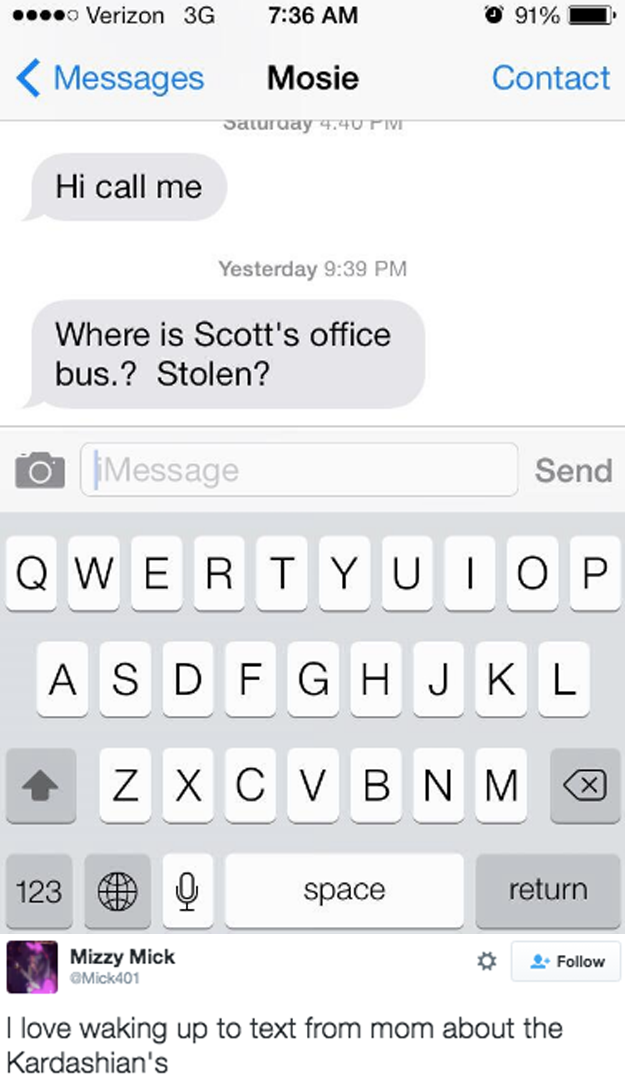Toggle the shift key
This screenshot has width=625, height=1082.
click(x=39, y=786)
